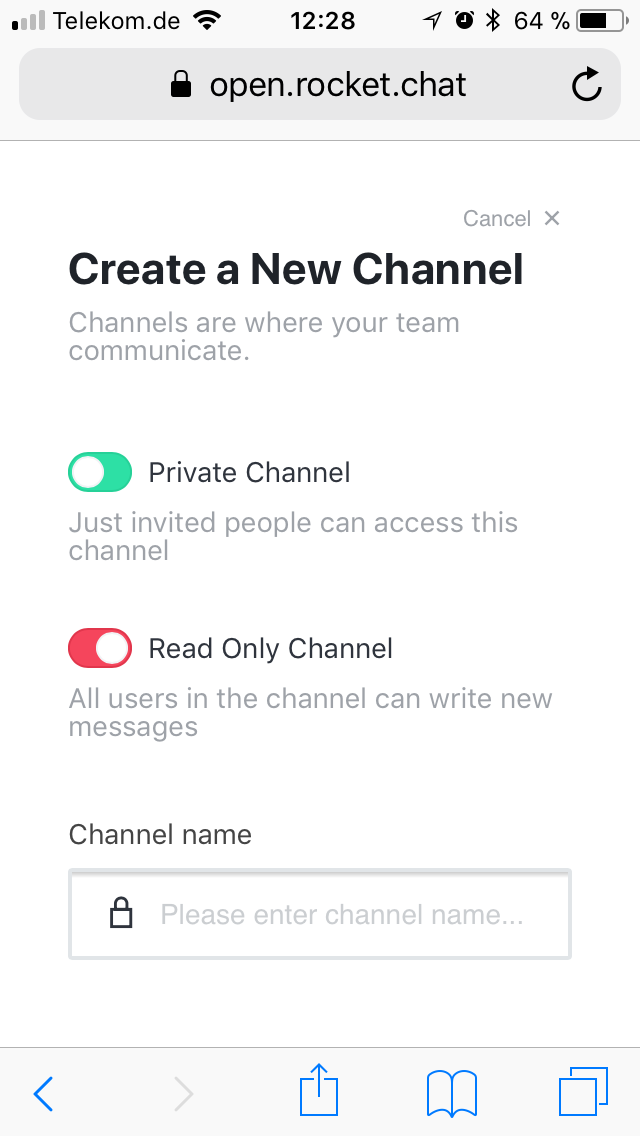
Task: Go back in Safari
Action: pos(43,1093)
